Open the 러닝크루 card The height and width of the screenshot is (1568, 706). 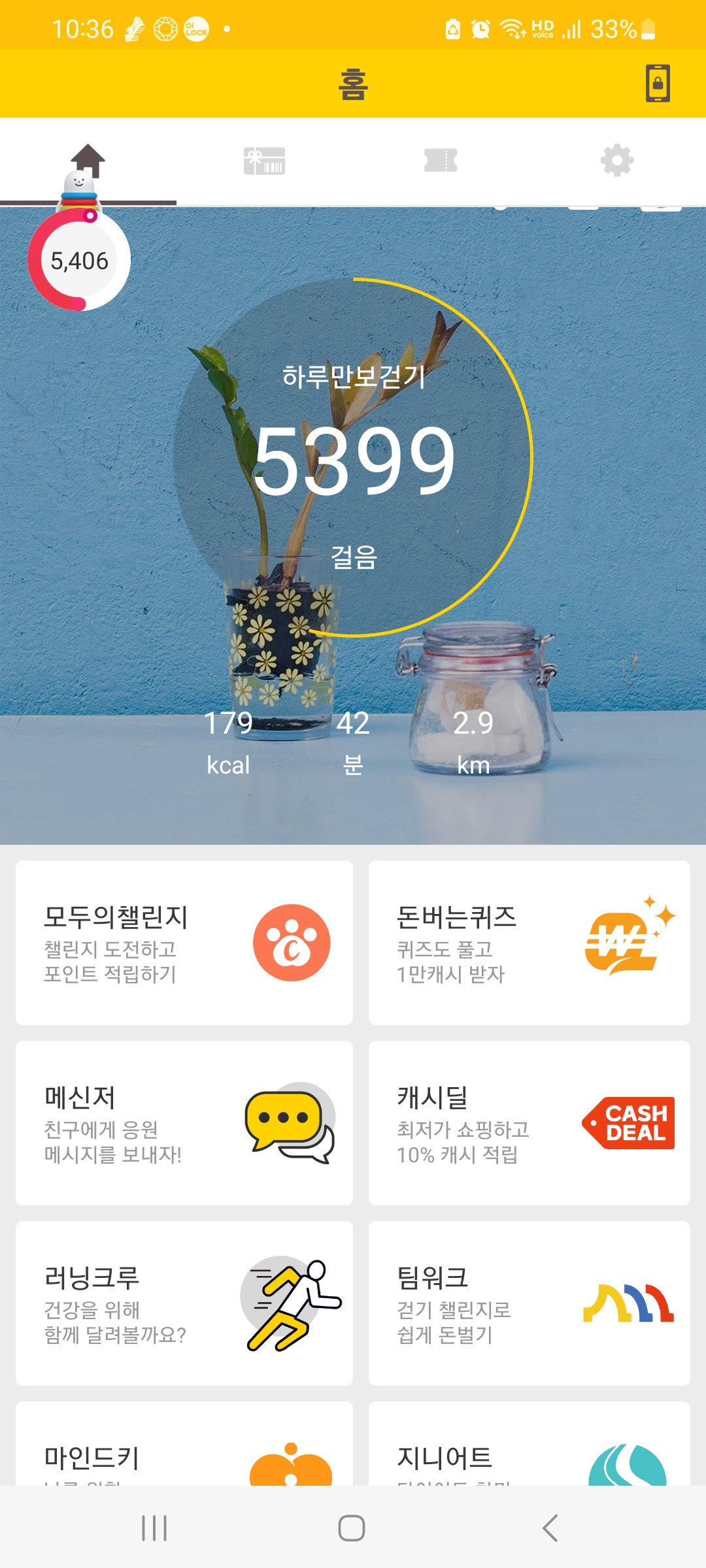point(184,1303)
